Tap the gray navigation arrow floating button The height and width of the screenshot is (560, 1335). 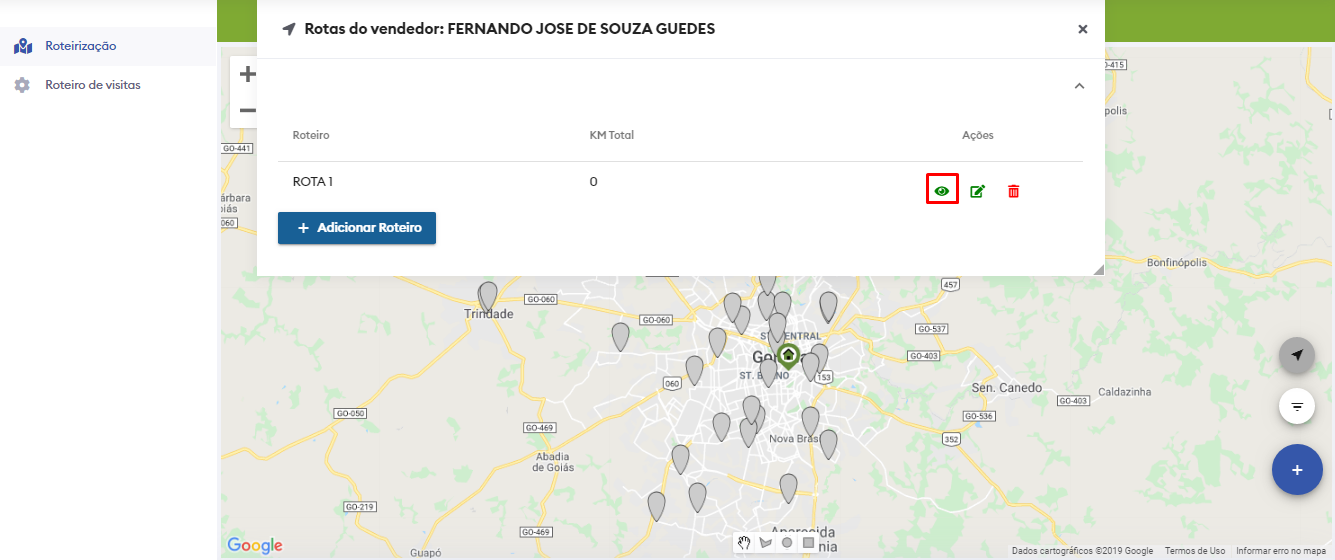click(x=1297, y=355)
